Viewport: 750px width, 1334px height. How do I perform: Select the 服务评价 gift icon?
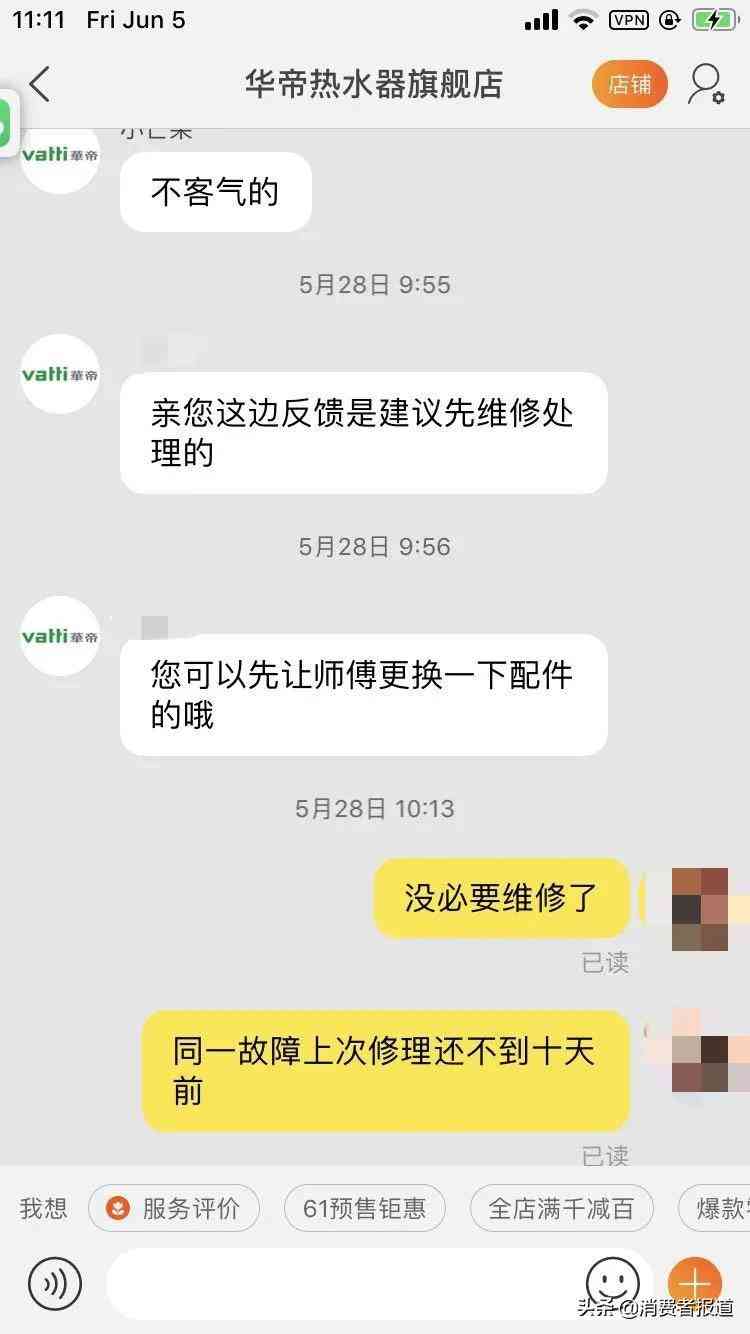tap(120, 1208)
